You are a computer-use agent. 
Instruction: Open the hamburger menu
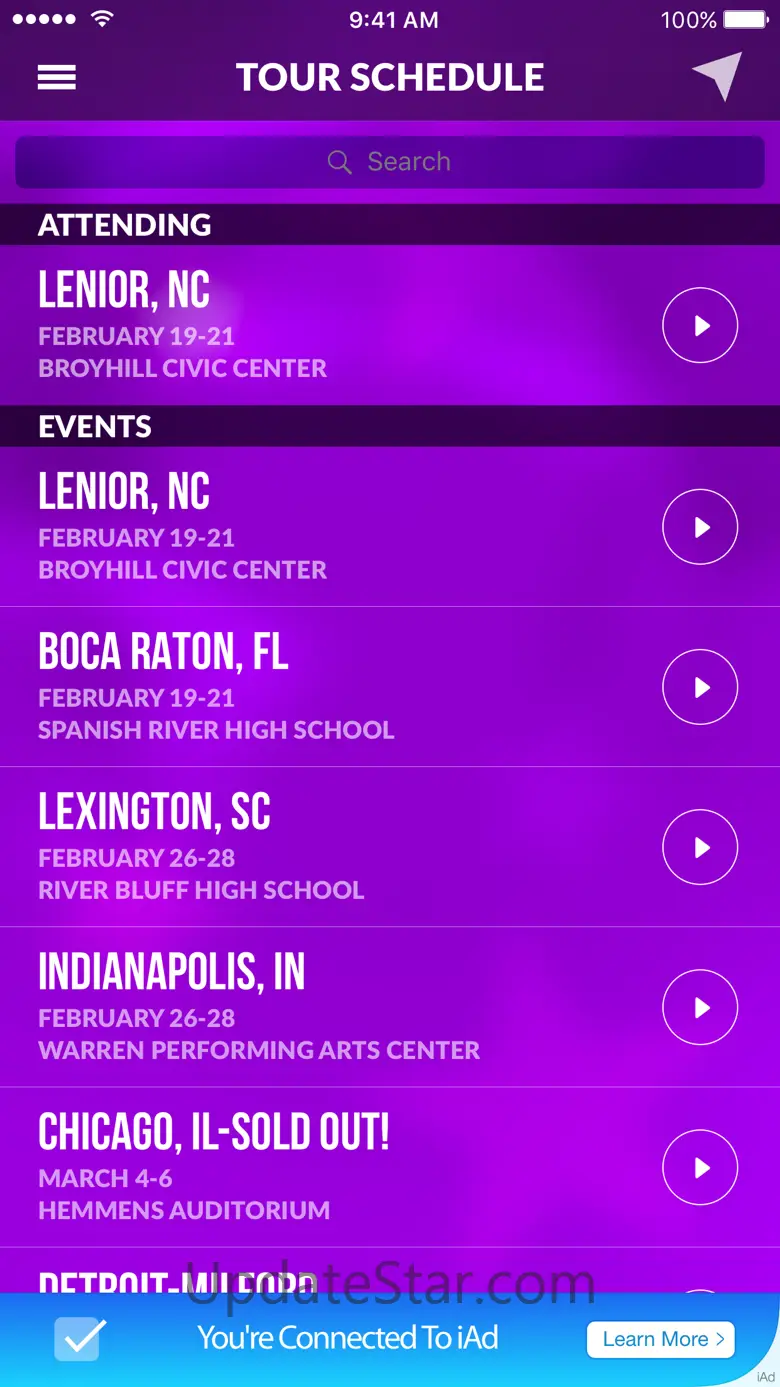(x=57, y=78)
